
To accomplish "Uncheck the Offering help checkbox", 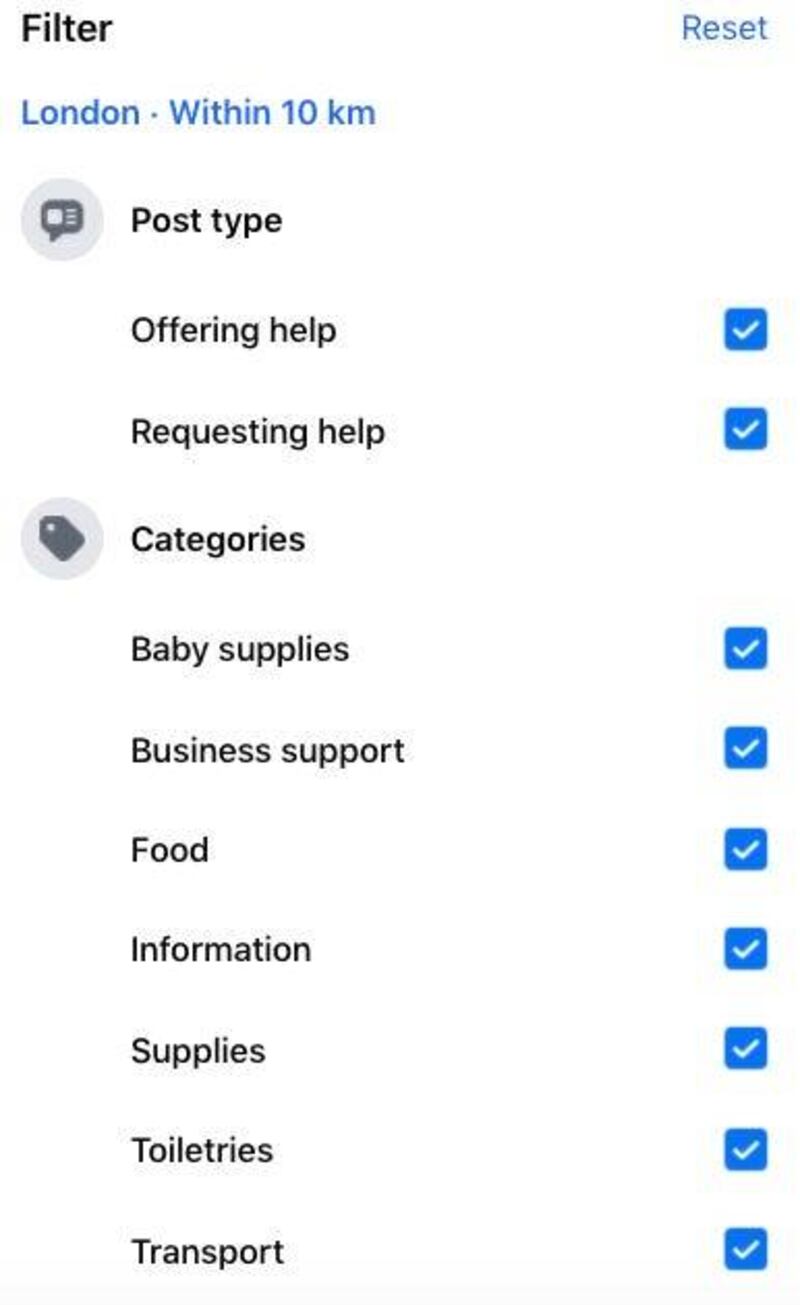I will click(745, 330).
